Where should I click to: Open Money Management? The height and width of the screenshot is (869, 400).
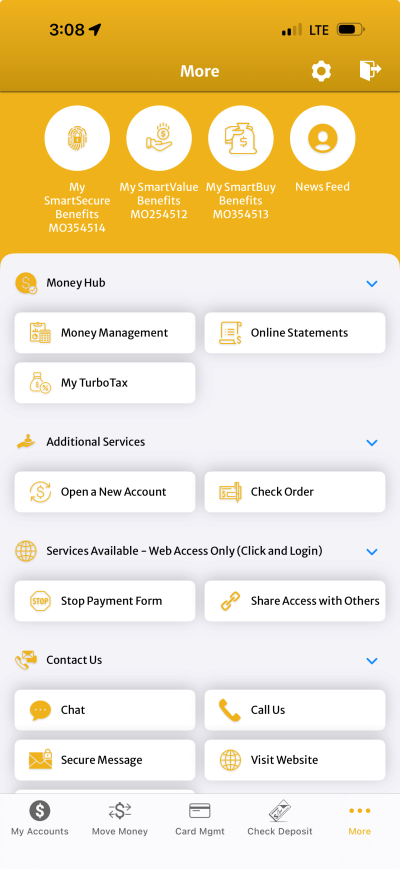click(x=105, y=333)
